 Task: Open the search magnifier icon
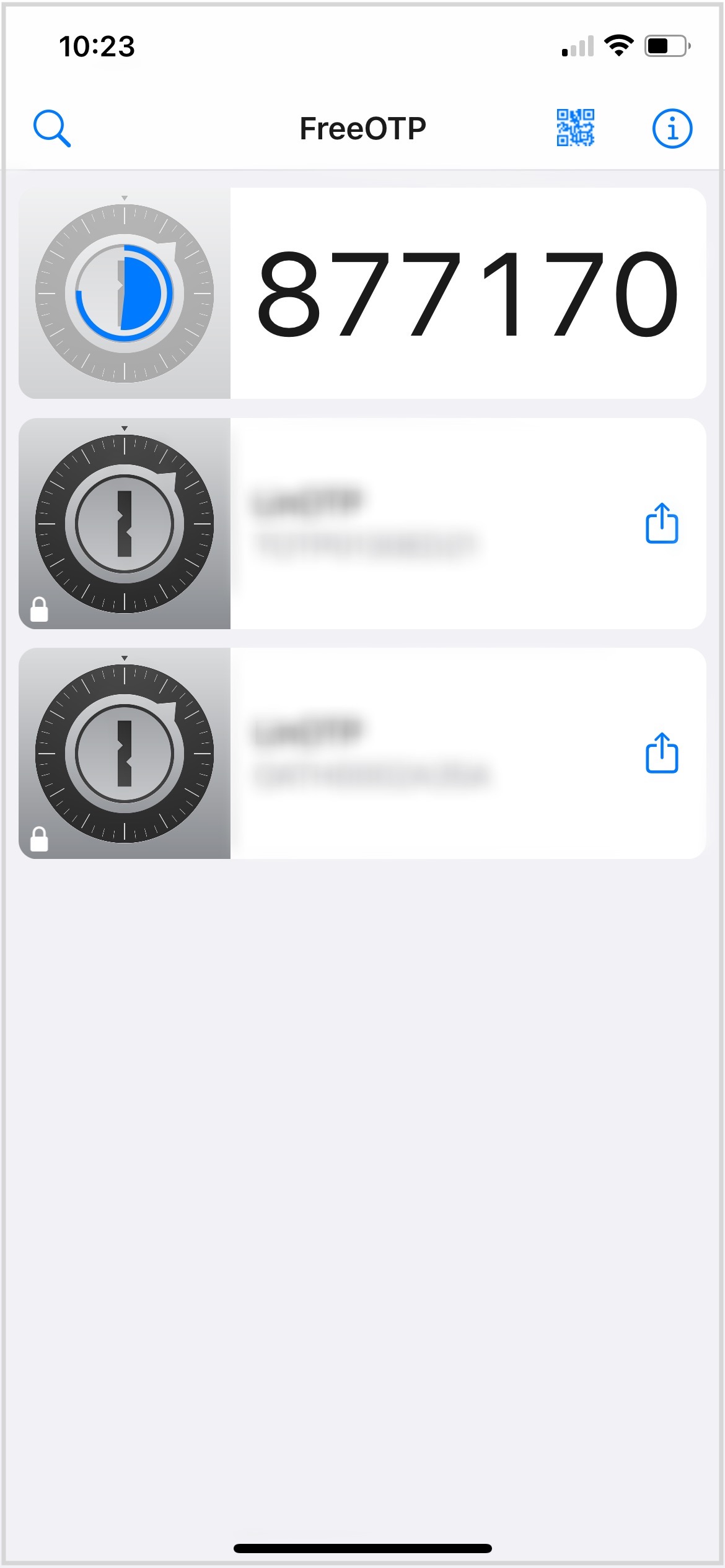tap(52, 128)
